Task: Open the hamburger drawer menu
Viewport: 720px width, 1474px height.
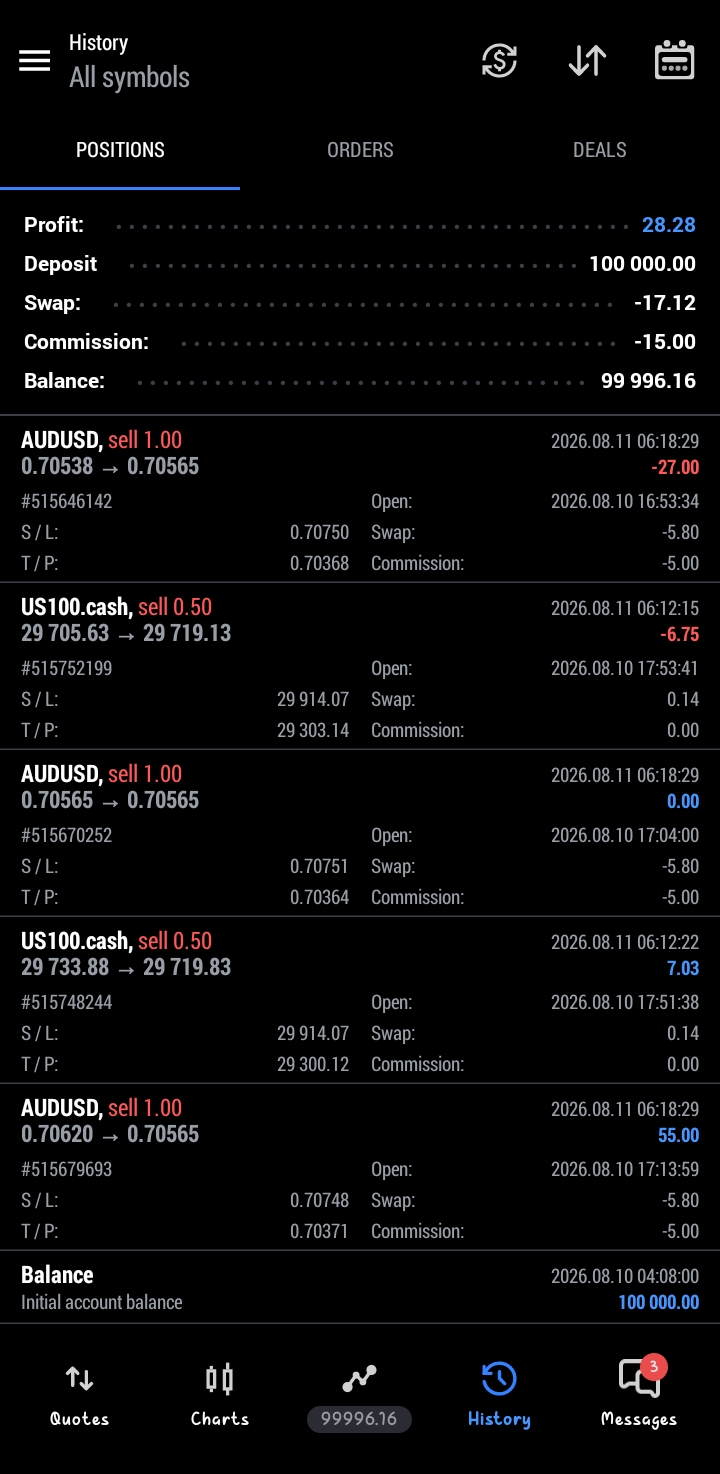Action: click(x=35, y=61)
